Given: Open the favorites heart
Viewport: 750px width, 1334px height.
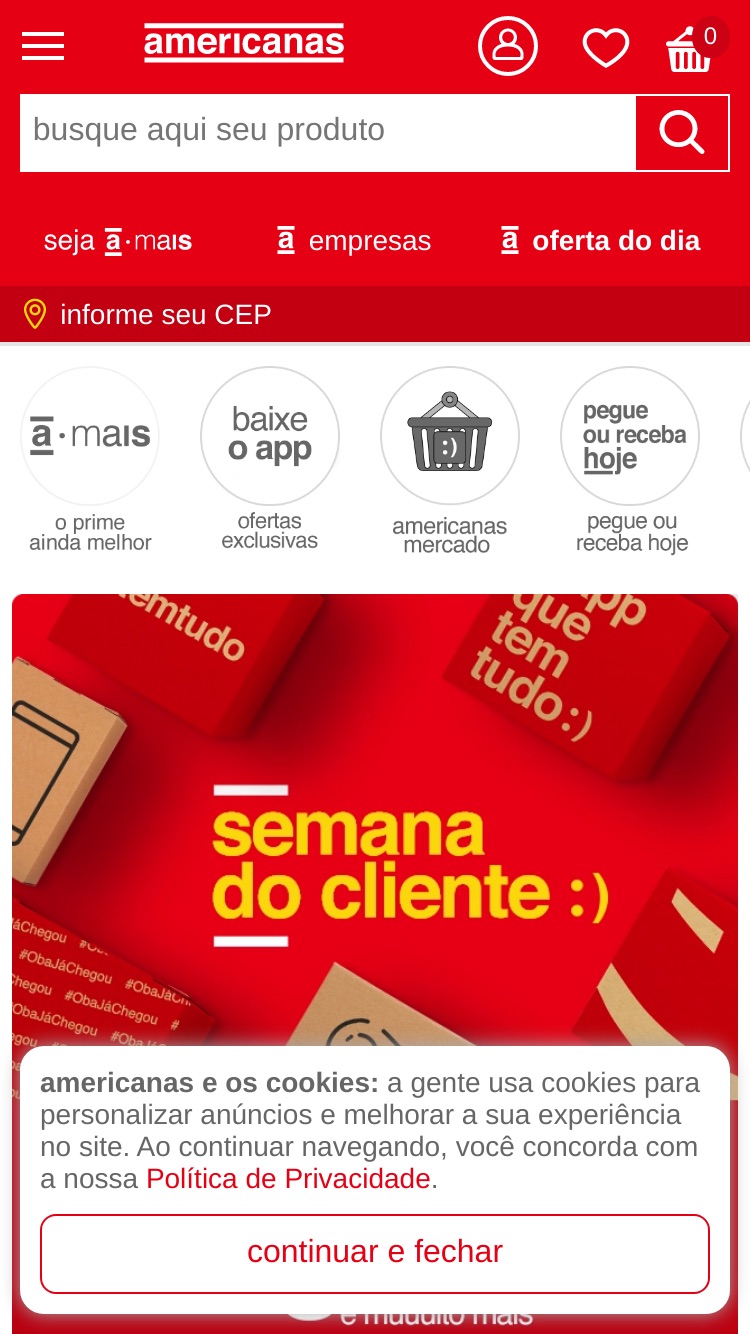Looking at the screenshot, I should (606, 48).
